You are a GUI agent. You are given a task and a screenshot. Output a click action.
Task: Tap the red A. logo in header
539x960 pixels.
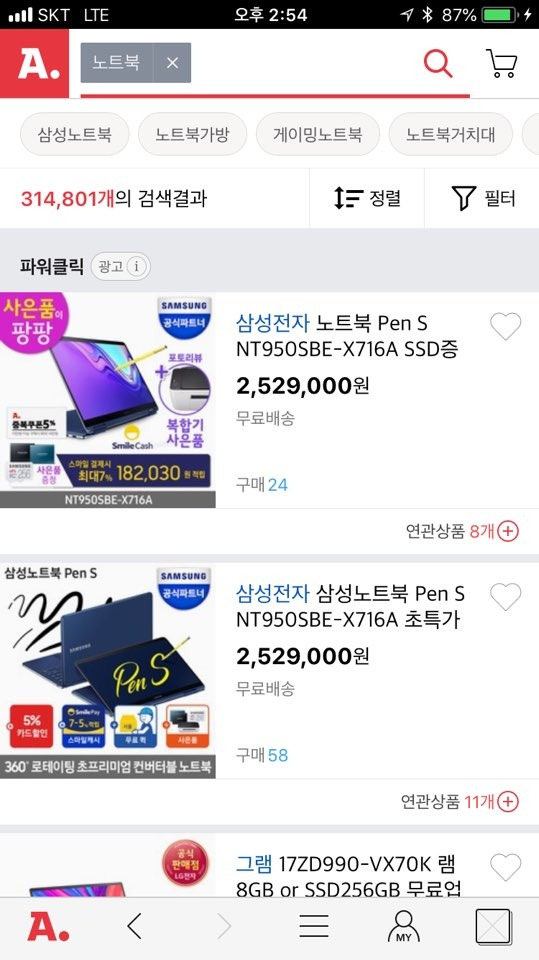tap(35, 63)
